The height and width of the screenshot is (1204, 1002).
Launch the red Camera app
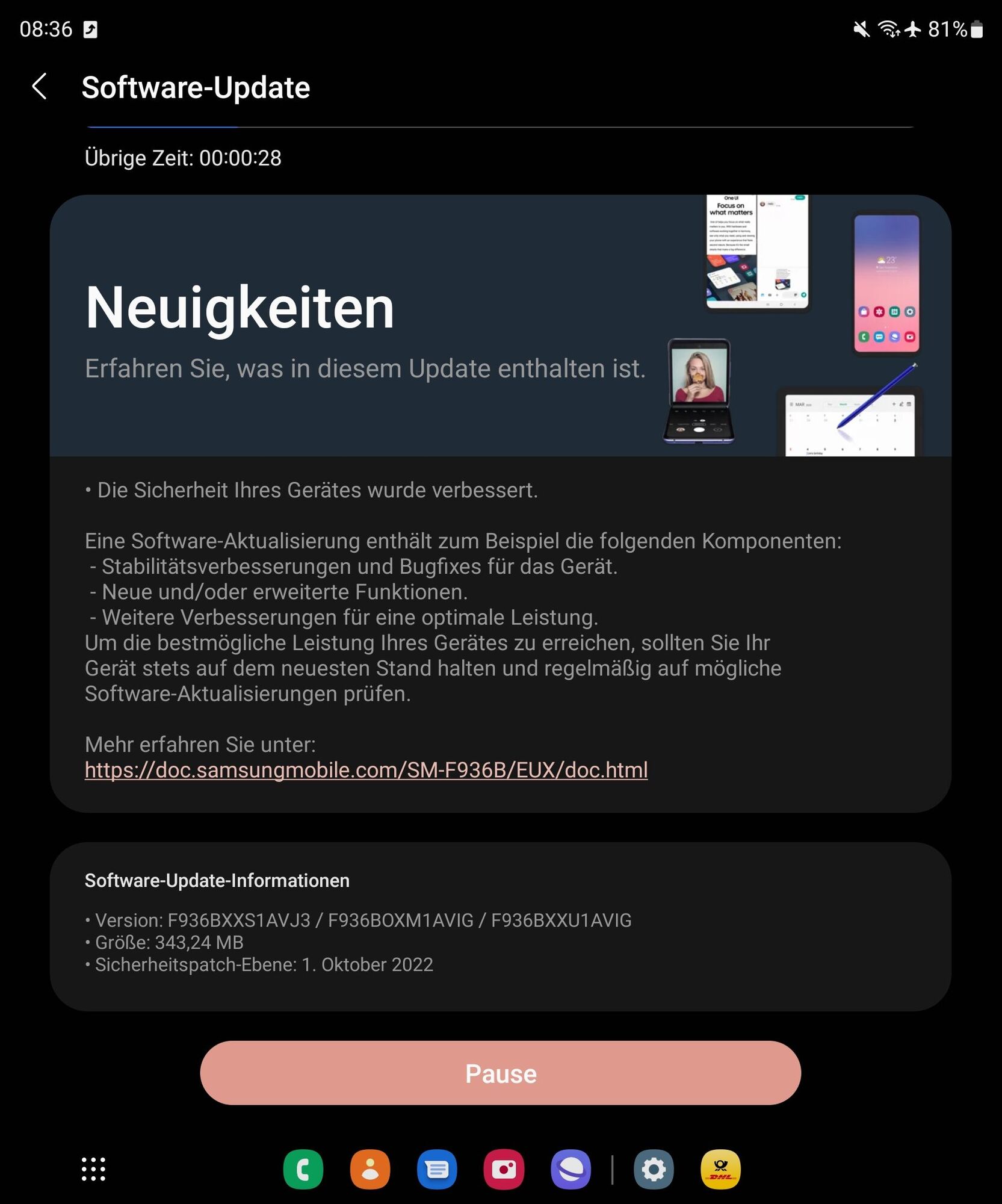point(504,1170)
